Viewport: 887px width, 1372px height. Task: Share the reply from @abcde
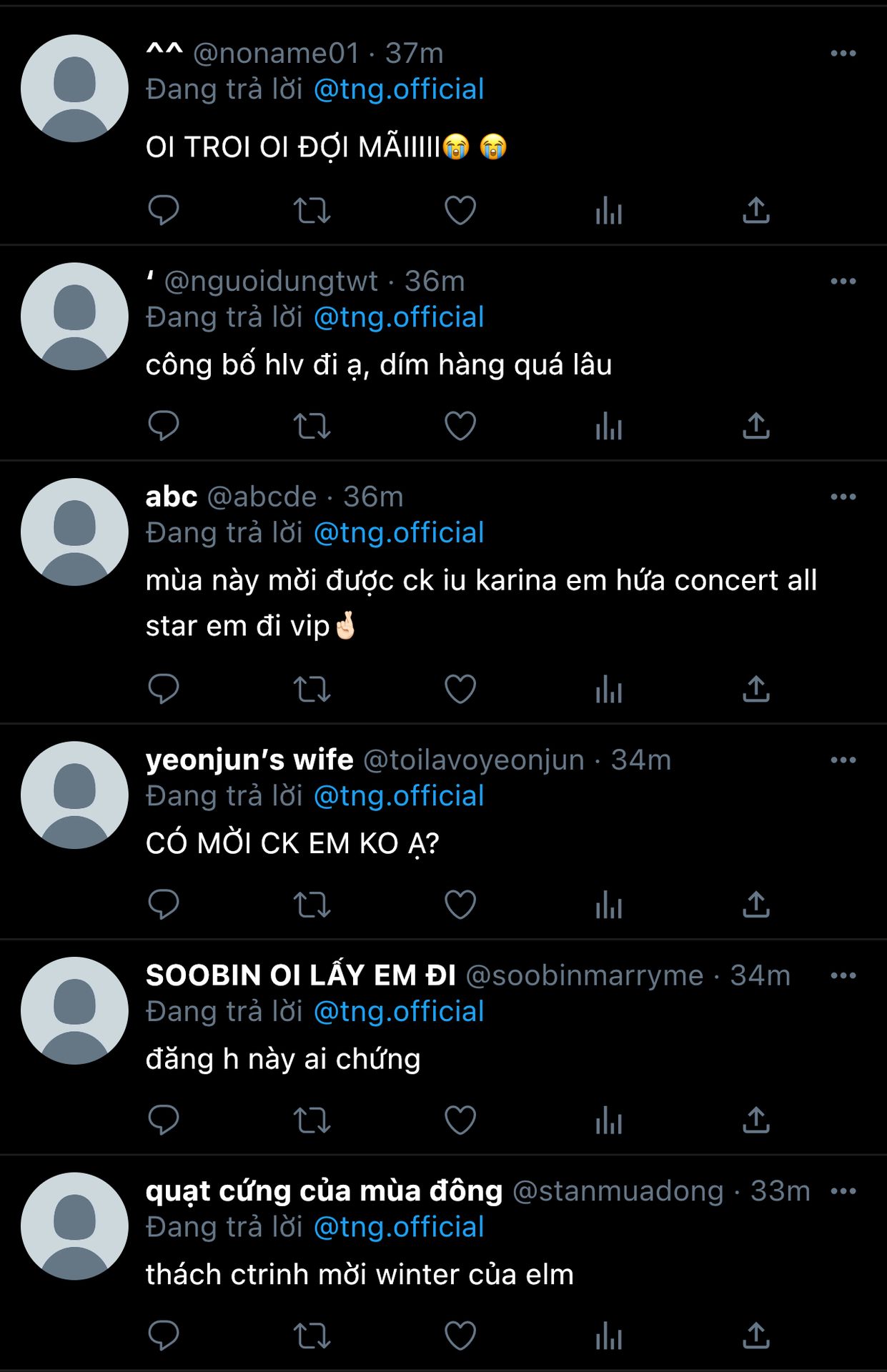click(756, 689)
